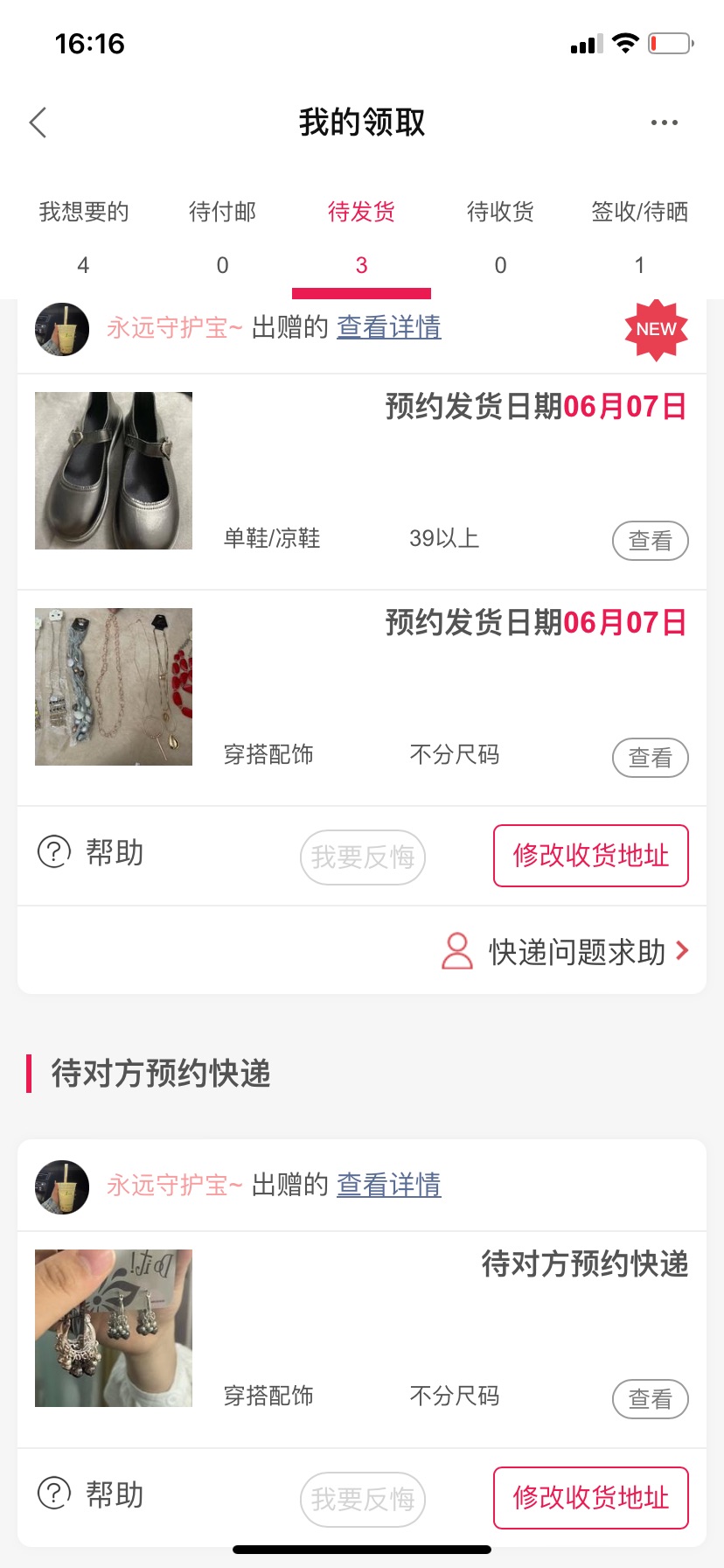Tap 我要反悔 in the earrings order
This screenshot has width=724, height=1568.
click(363, 1500)
